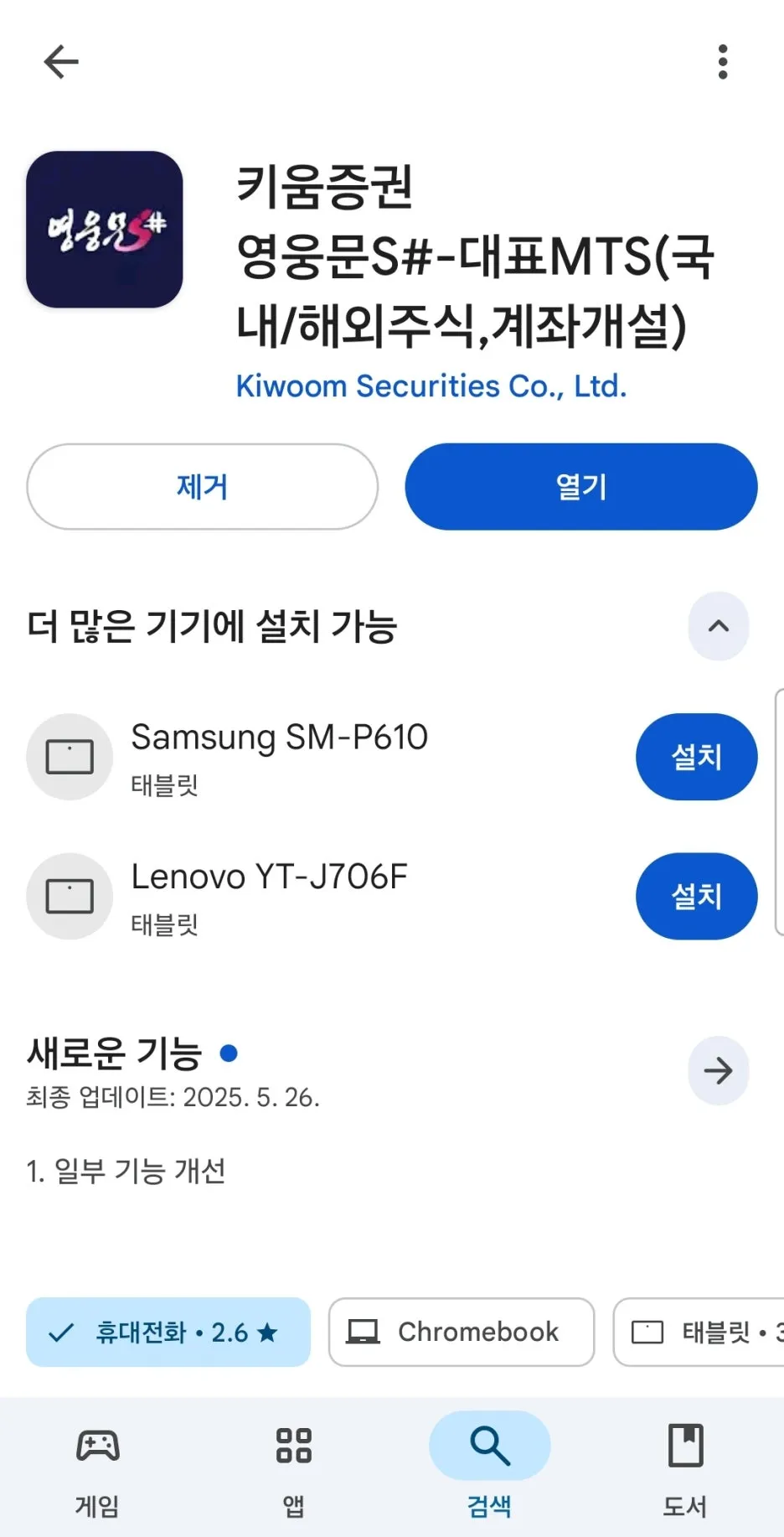
Task: Tap the Lenovo YT-J706F tablet device icon
Action: pos(70,895)
